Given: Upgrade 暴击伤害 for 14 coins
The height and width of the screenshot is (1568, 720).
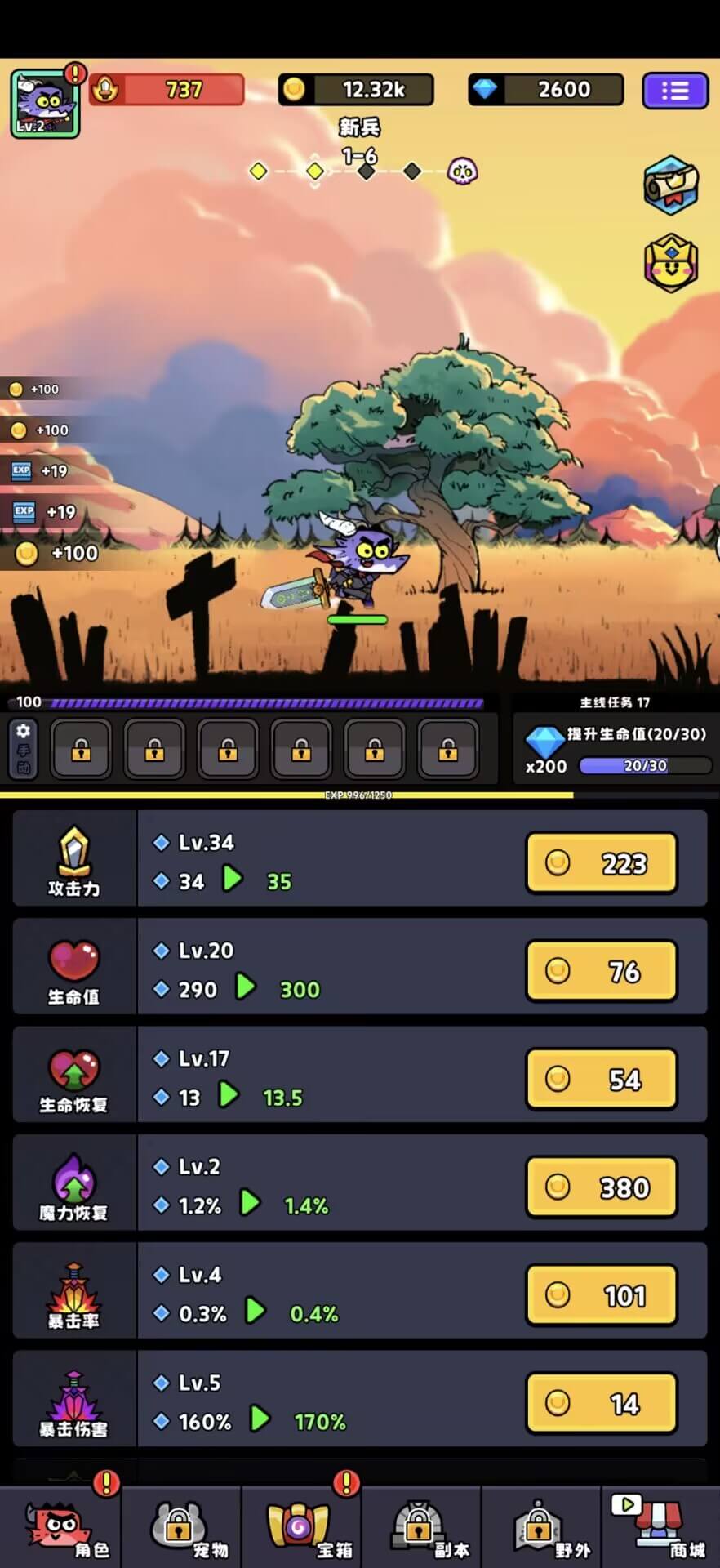Looking at the screenshot, I should [602, 1403].
